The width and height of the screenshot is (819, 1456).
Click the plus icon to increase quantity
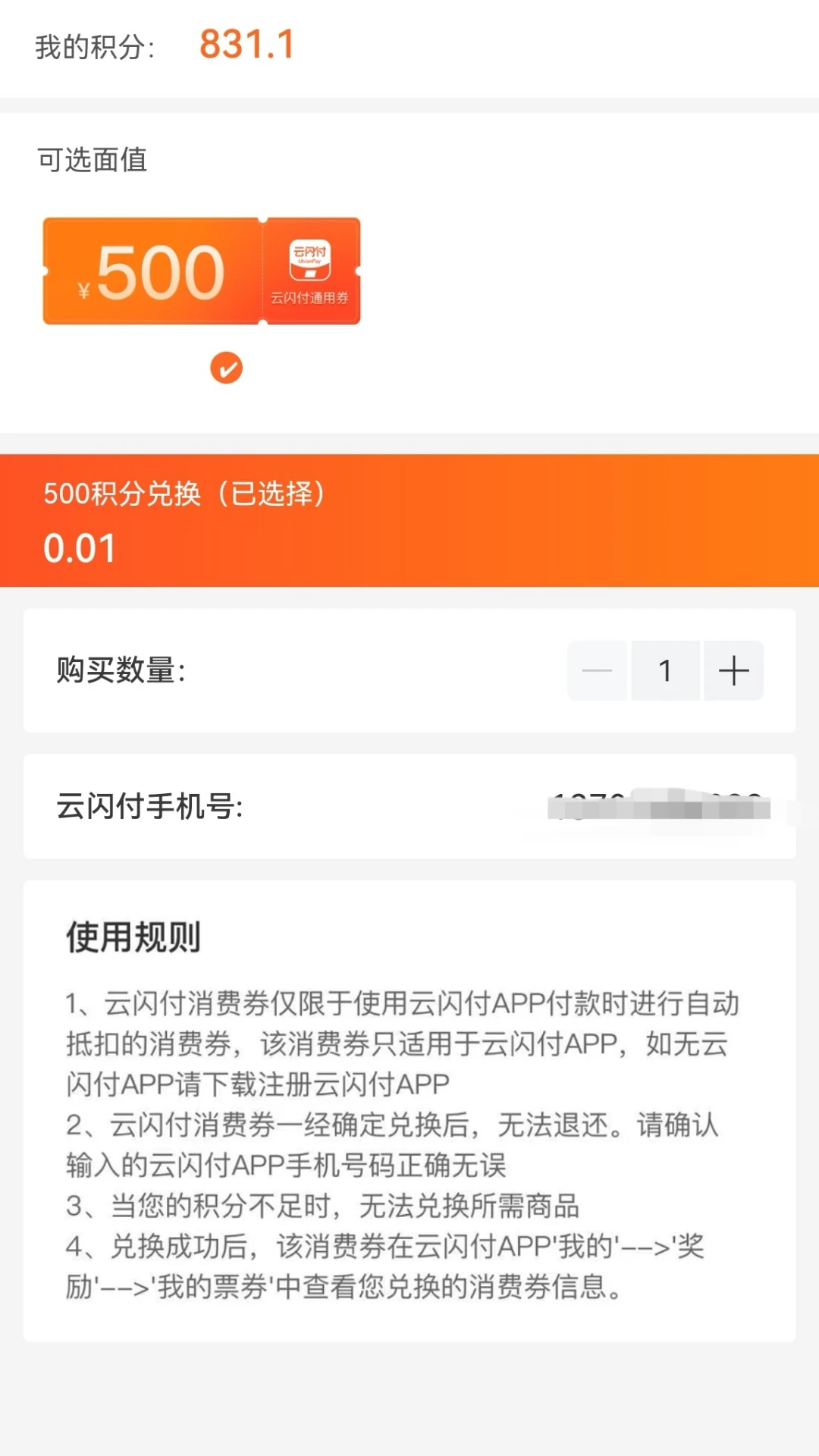733,670
